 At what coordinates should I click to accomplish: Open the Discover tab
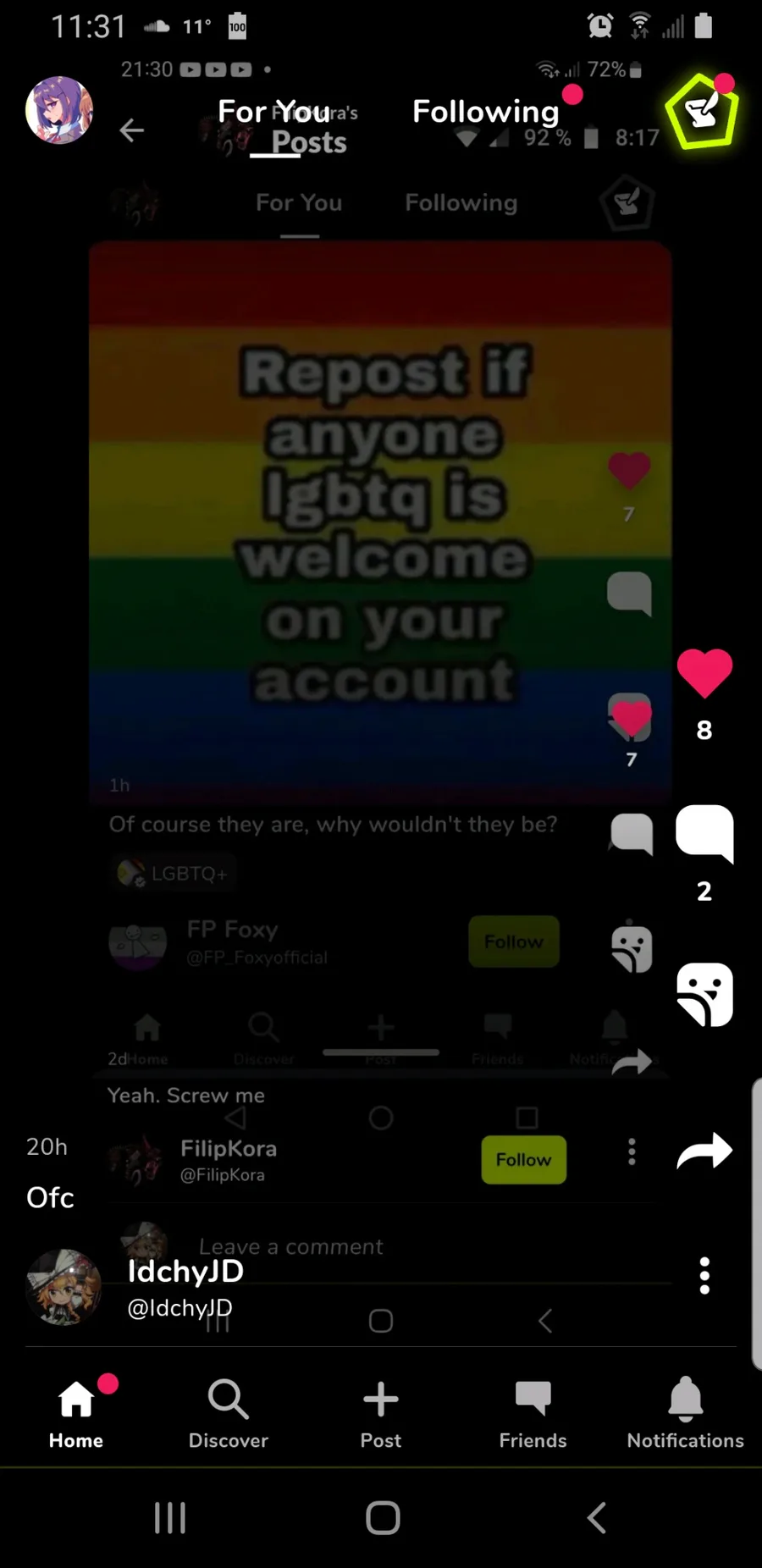[229, 1414]
